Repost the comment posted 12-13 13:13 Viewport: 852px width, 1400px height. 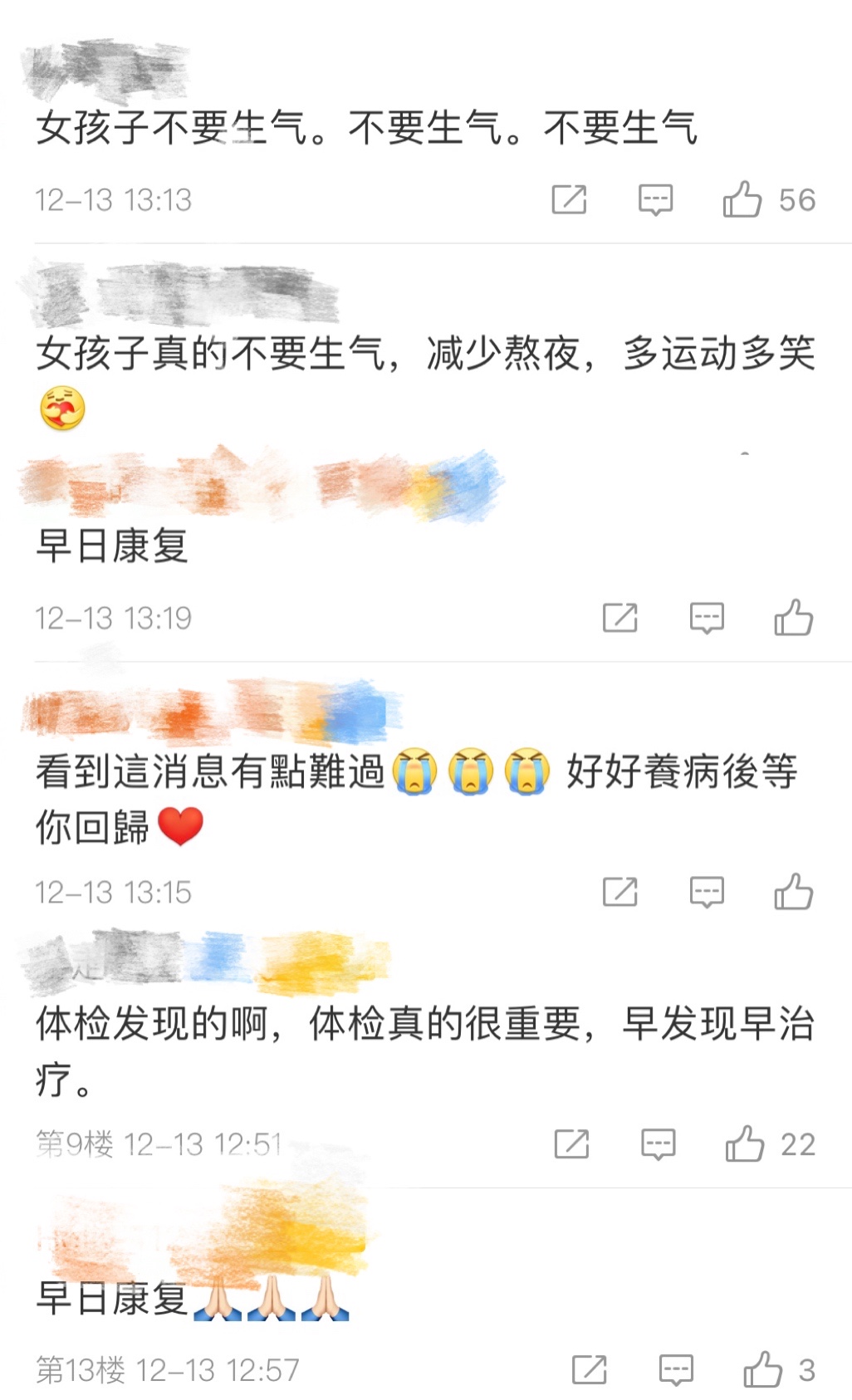[x=570, y=200]
